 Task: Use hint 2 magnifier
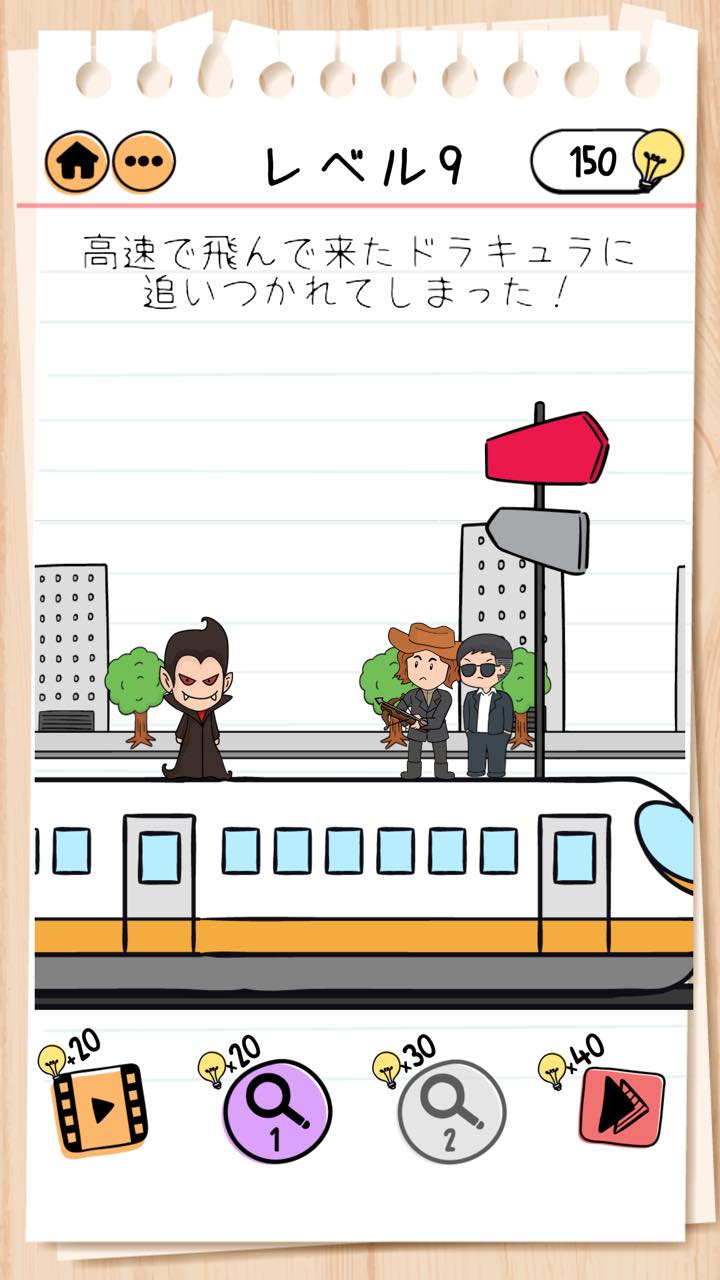451,1111
